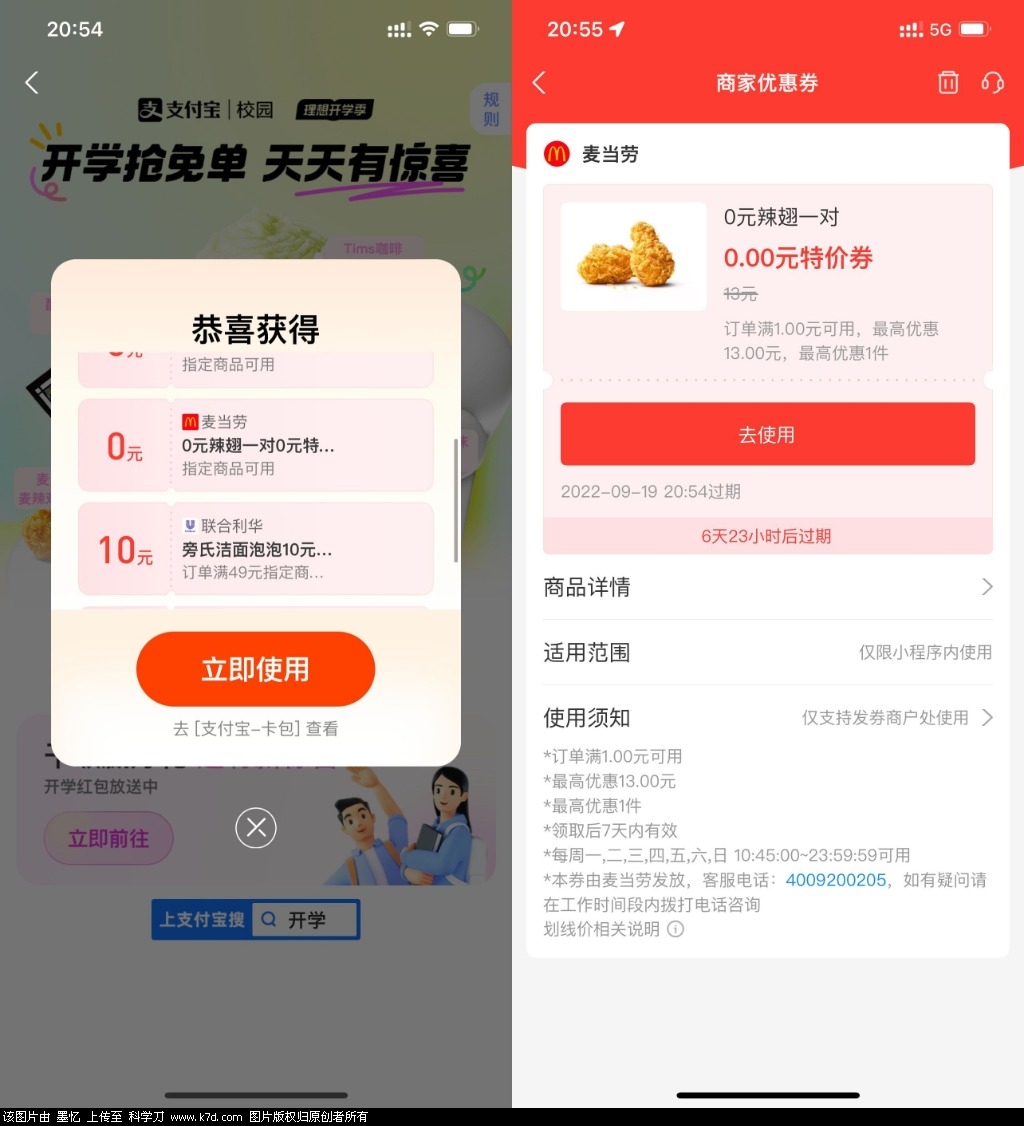Image resolution: width=1024 pixels, height=1126 pixels.
Task: Open the customer service headset icon
Action: pos(992,83)
